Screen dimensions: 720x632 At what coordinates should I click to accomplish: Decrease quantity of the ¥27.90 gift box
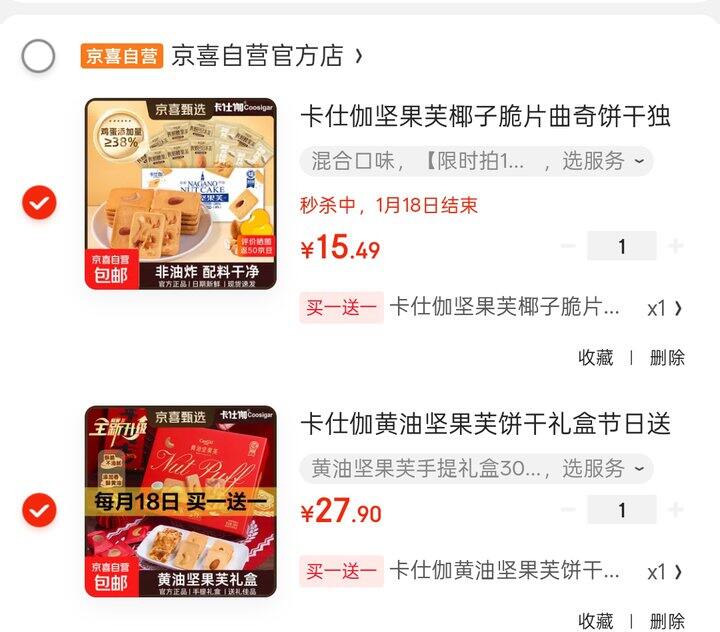pos(568,510)
